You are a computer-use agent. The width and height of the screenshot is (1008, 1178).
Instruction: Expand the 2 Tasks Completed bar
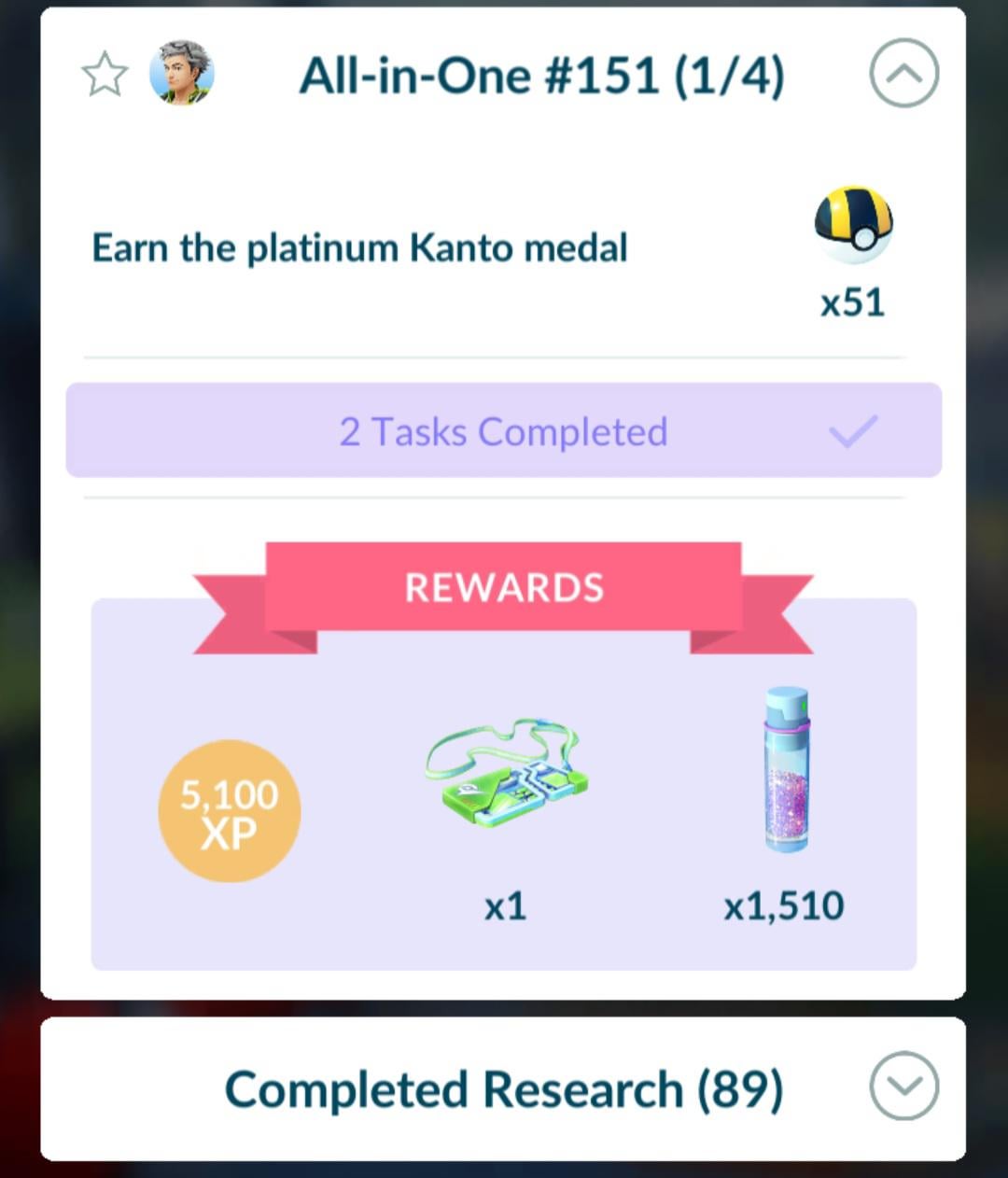coord(504,431)
